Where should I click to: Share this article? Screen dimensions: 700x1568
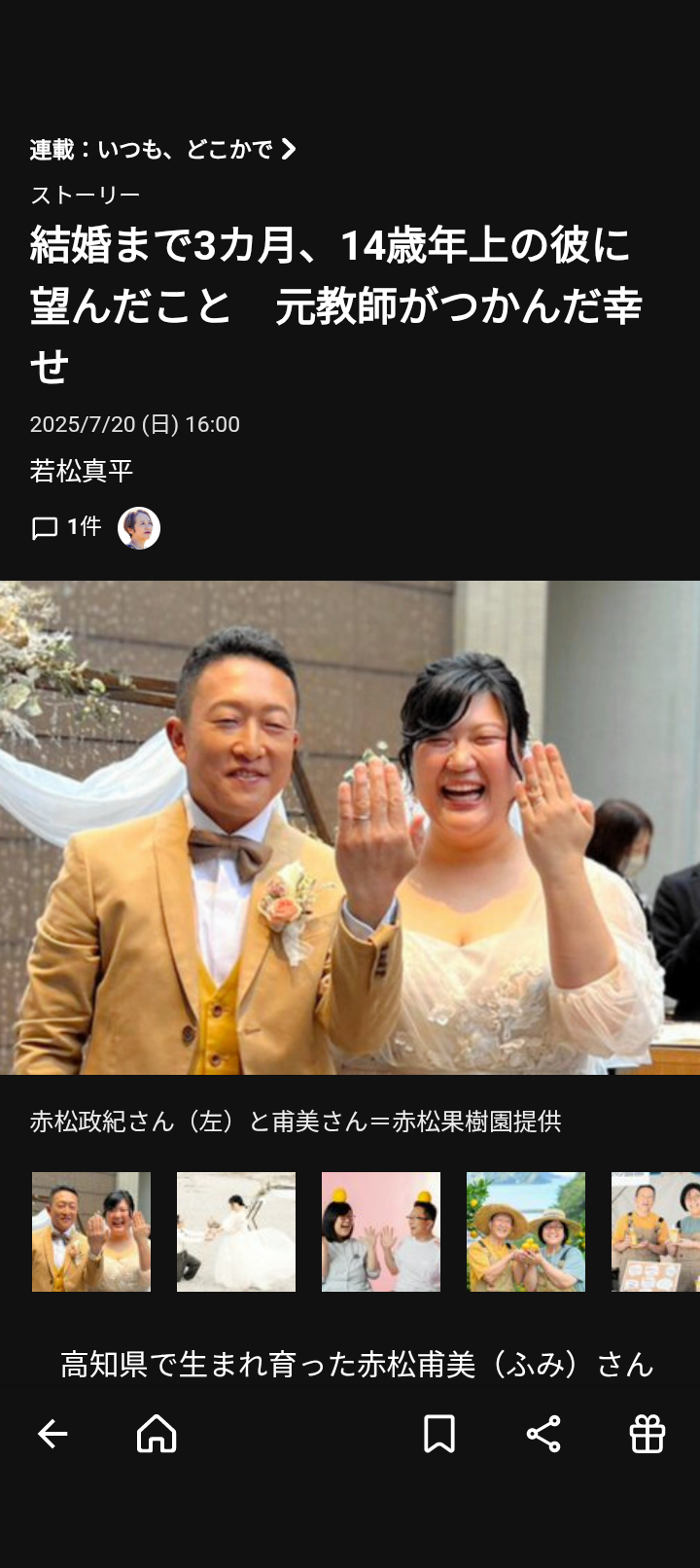click(x=543, y=1434)
